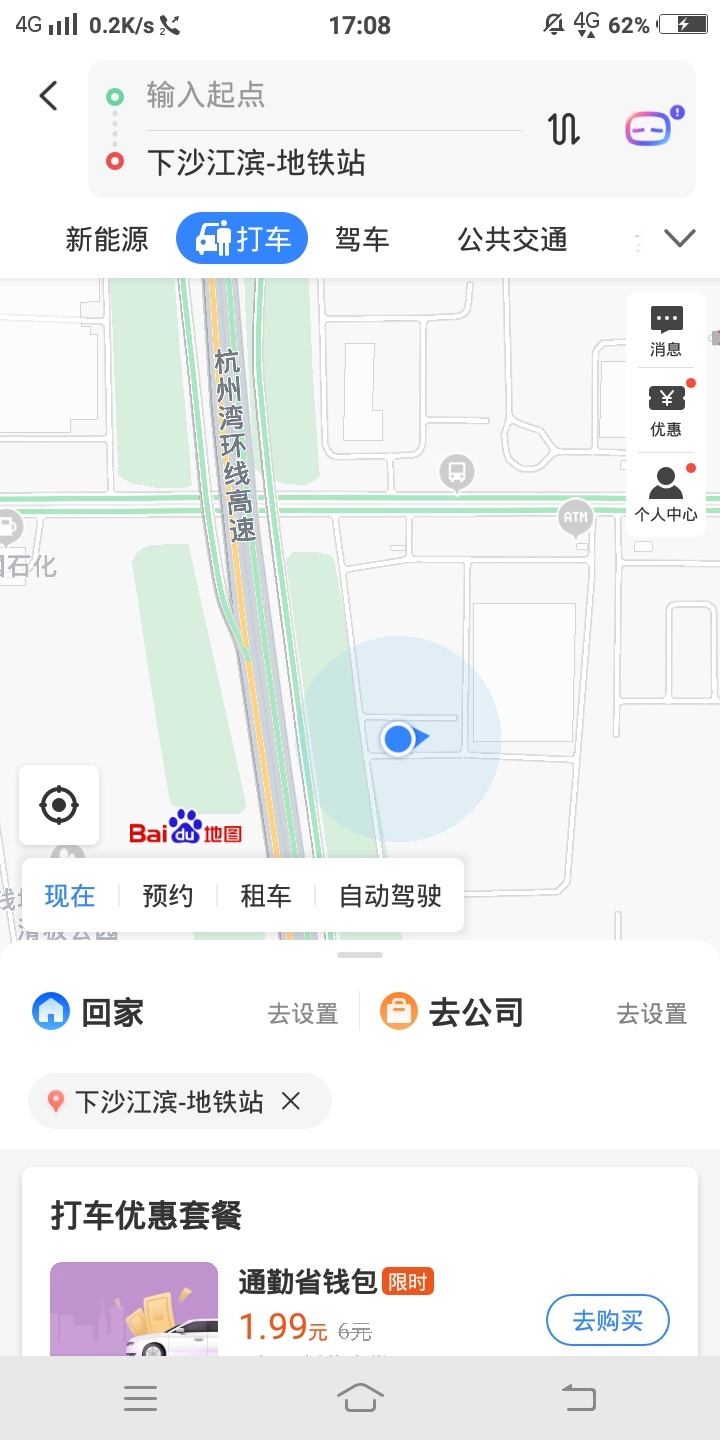Screen dimensions: 720x1440
Task: Set home address via 回家 去设置
Action: tap(303, 1014)
